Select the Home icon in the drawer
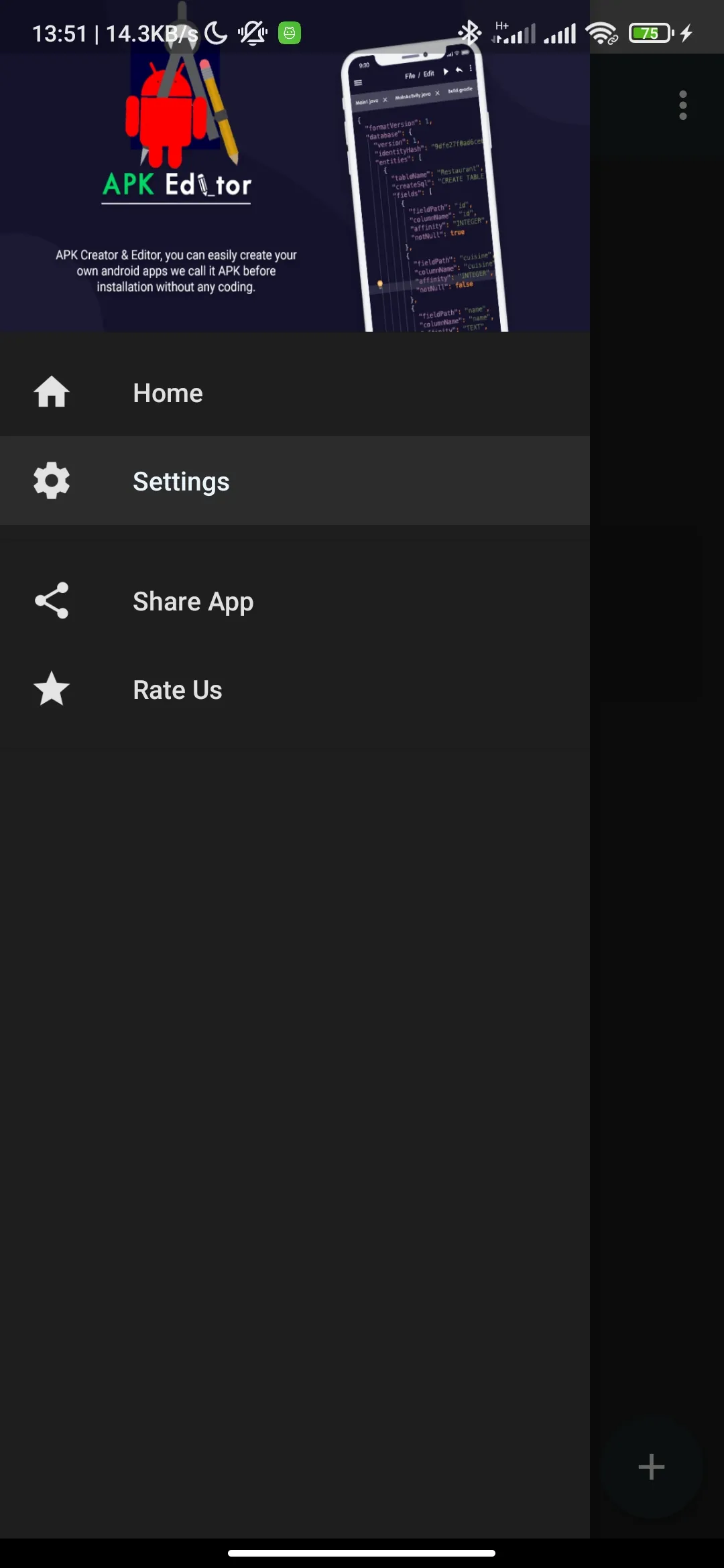This screenshot has height=1568, width=724. click(x=52, y=393)
